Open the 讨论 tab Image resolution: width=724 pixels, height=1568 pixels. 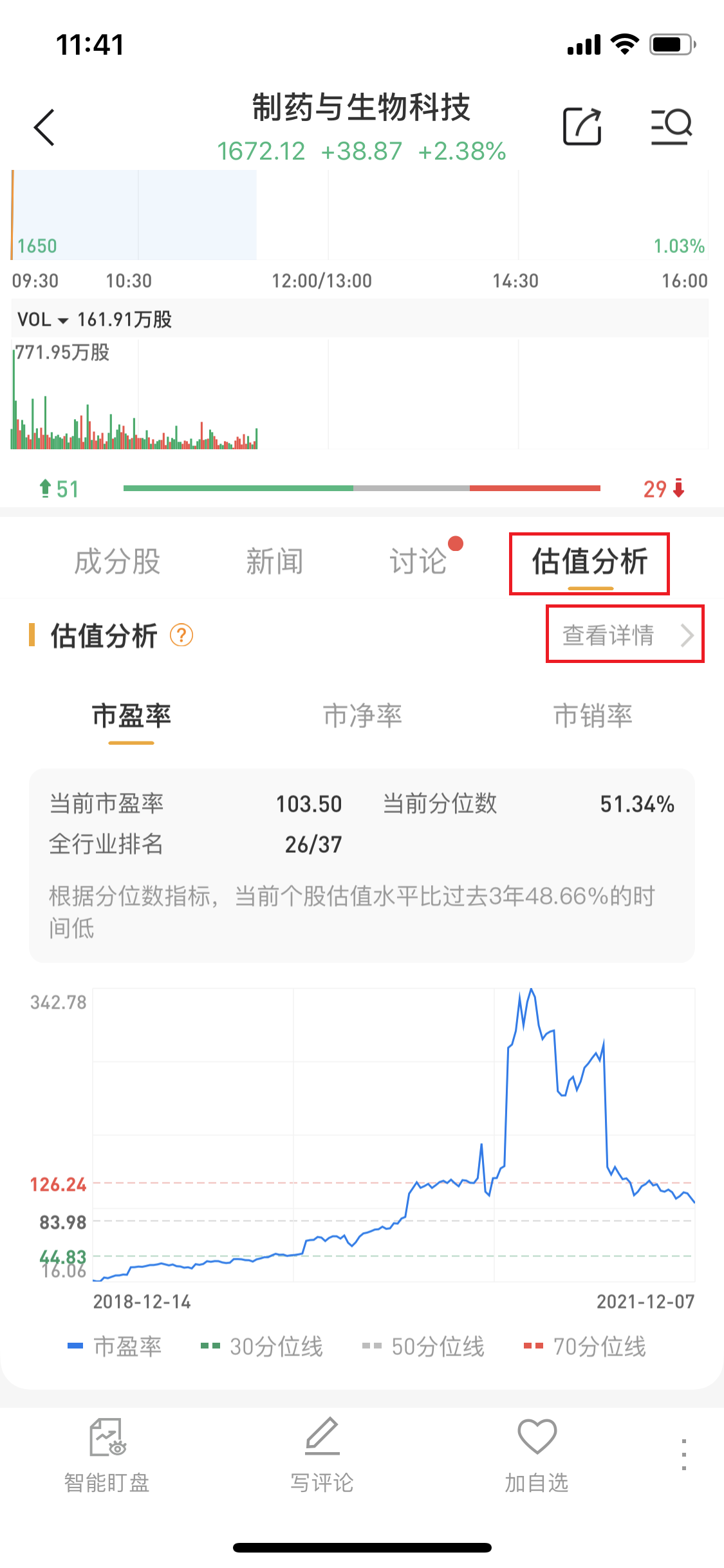(x=418, y=561)
